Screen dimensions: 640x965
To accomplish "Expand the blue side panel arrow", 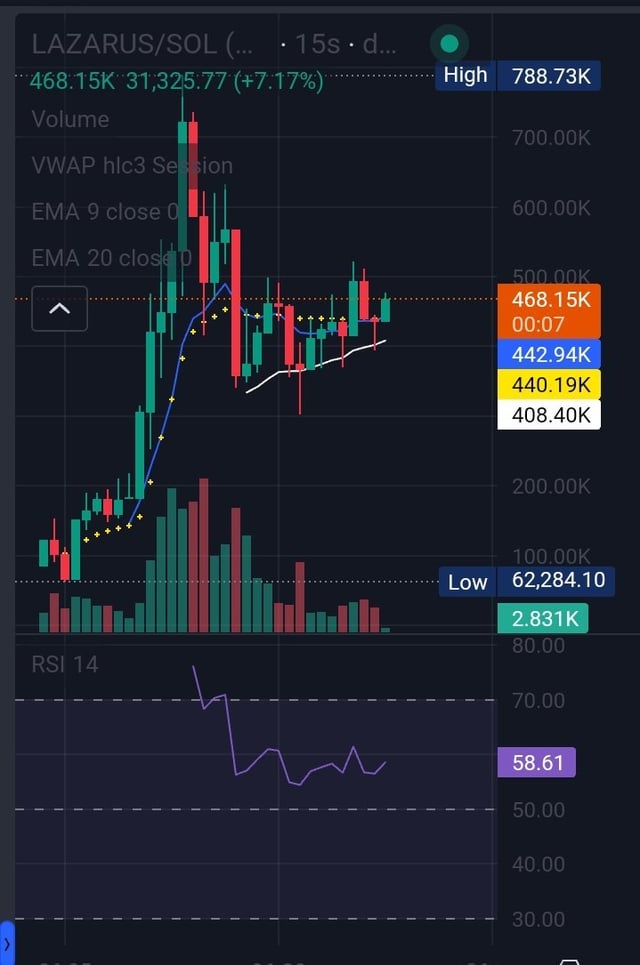I will (7, 943).
